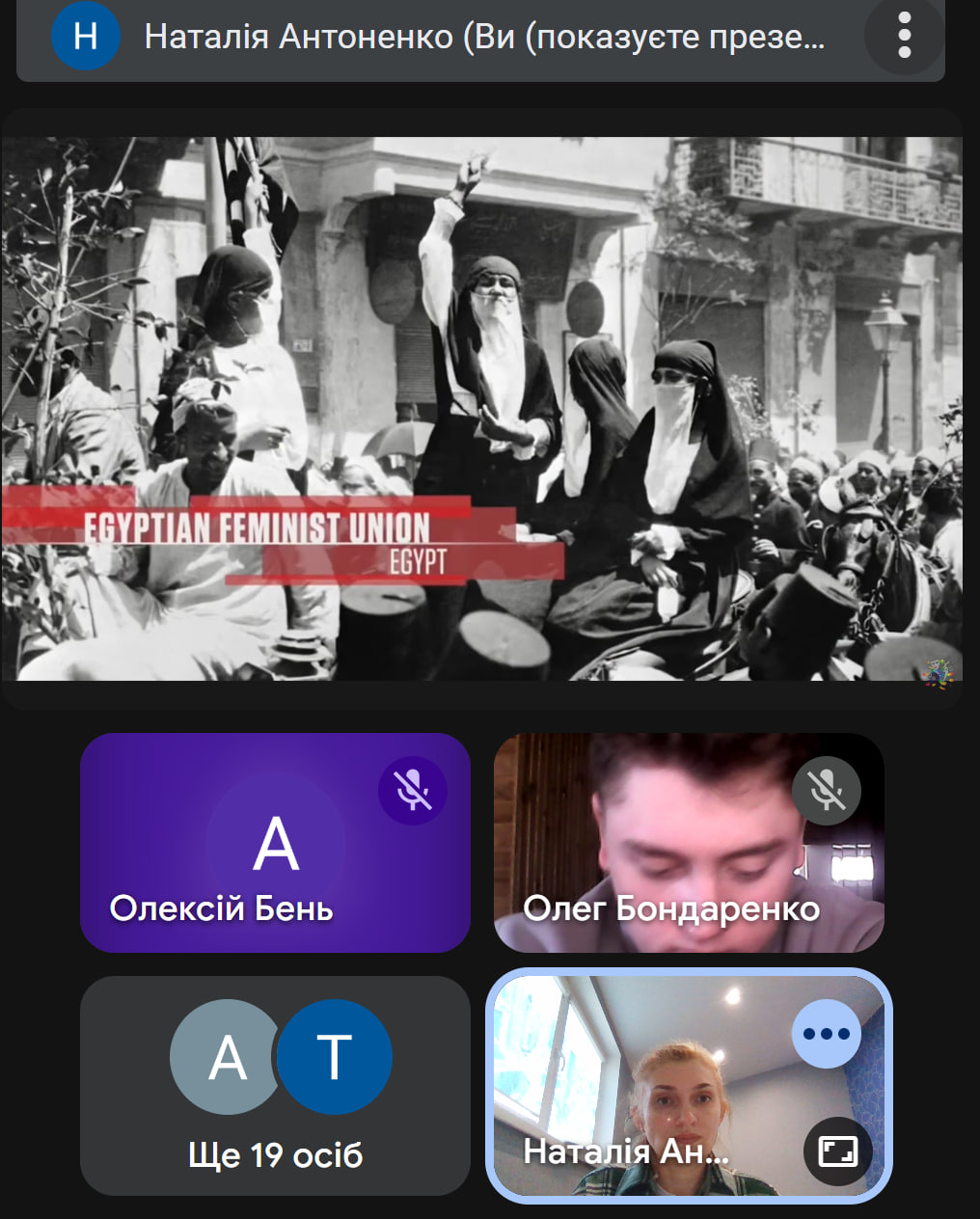Image resolution: width=980 pixels, height=1219 pixels.
Task: Open more options on Наталія's self-view tile
Action: 826,1034
